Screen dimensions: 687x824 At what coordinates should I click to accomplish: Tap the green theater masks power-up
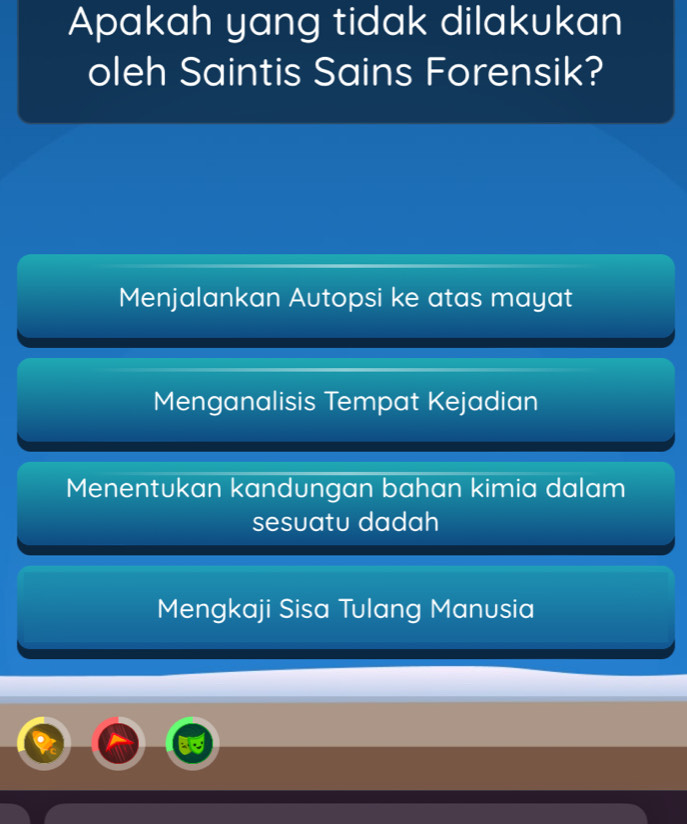pyautogui.click(x=192, y=742)
